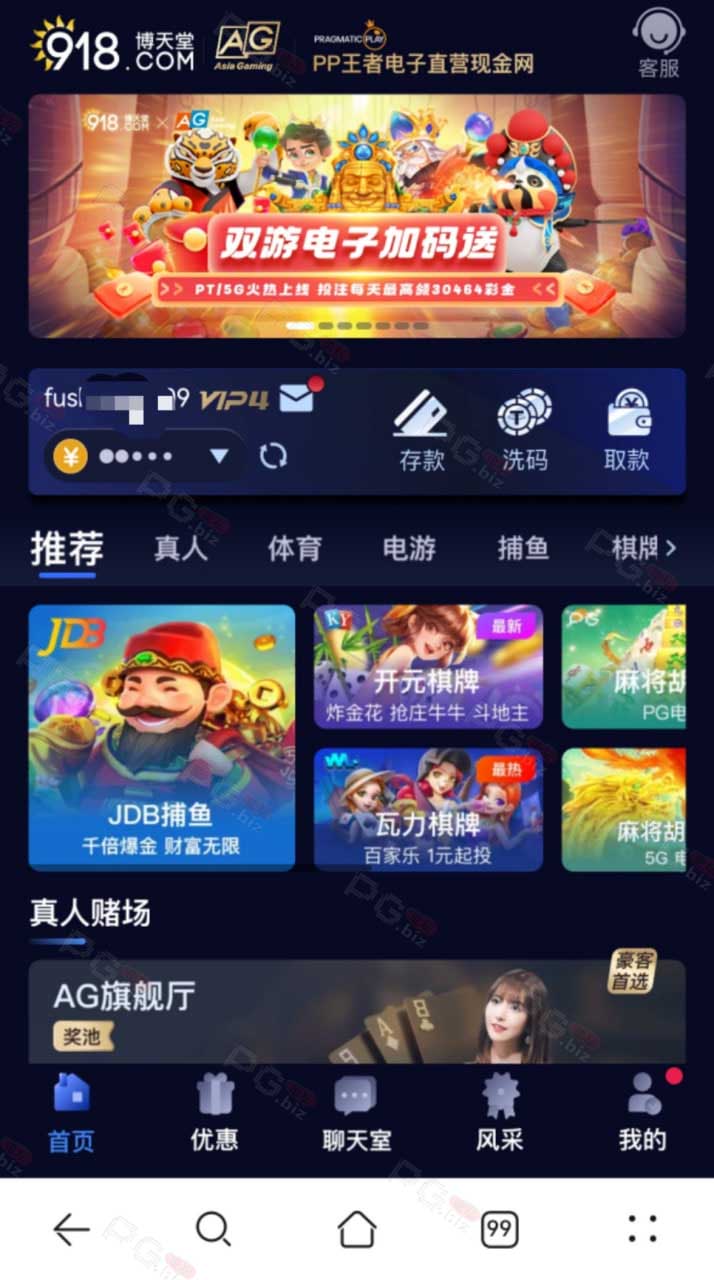This screenshot has width=714, height=1280.
Task: Open 存款 deposit
Action: click(422, 430)
